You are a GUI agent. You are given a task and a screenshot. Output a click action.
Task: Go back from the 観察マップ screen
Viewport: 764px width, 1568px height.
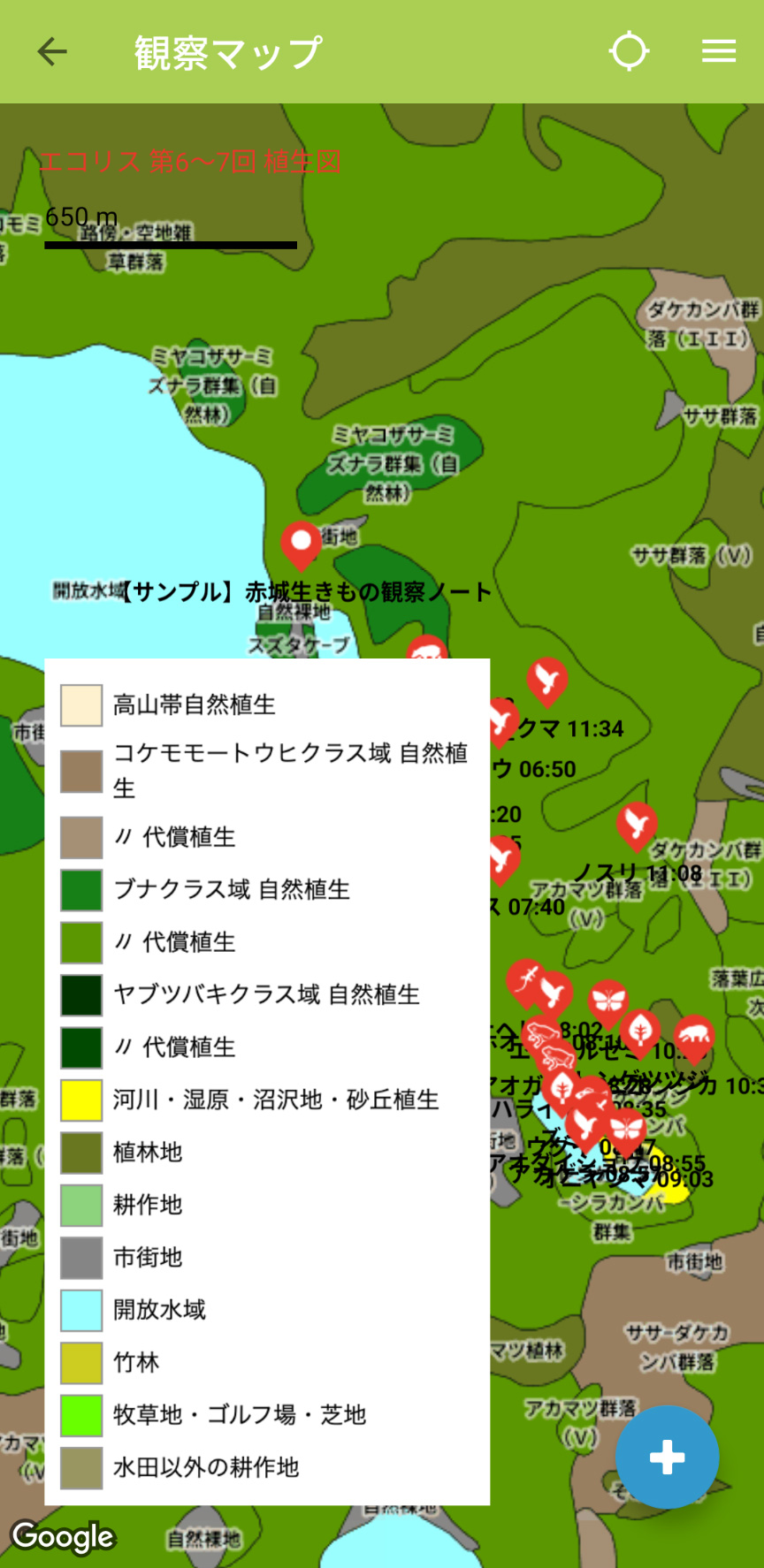pos(52,52)
